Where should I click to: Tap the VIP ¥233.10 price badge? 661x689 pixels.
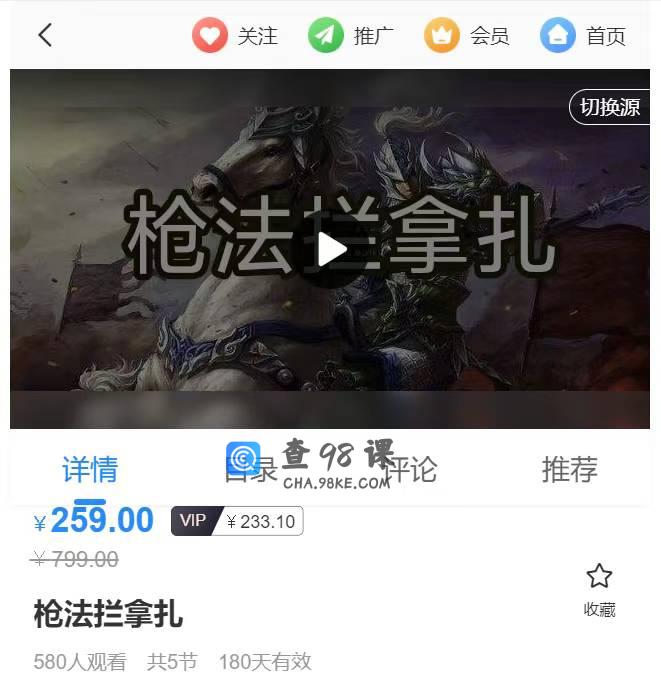pyautogui.click(x=237, y=521)
